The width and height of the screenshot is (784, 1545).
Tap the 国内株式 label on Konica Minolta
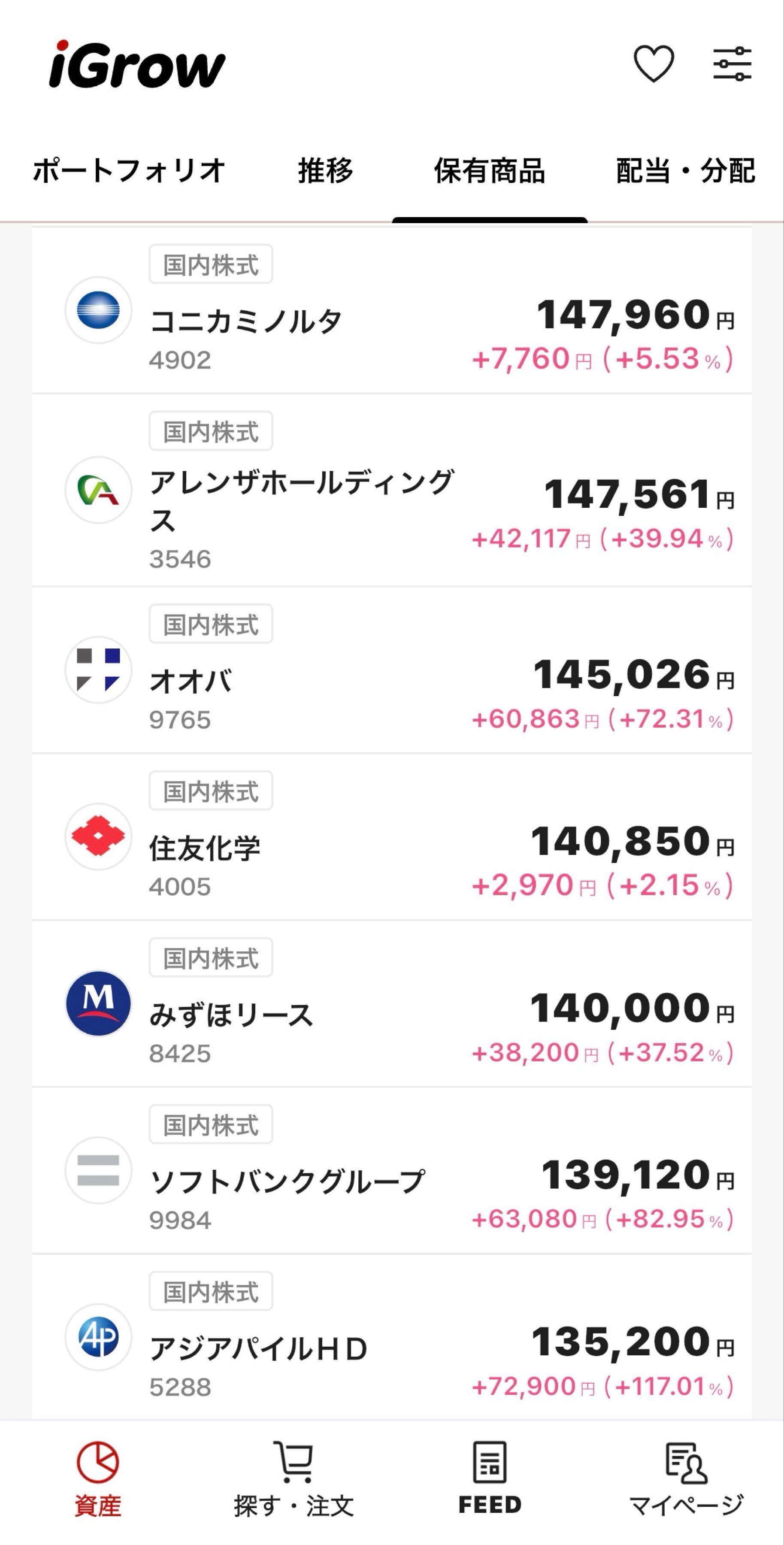pyautogui.click(x=211, y=264)
